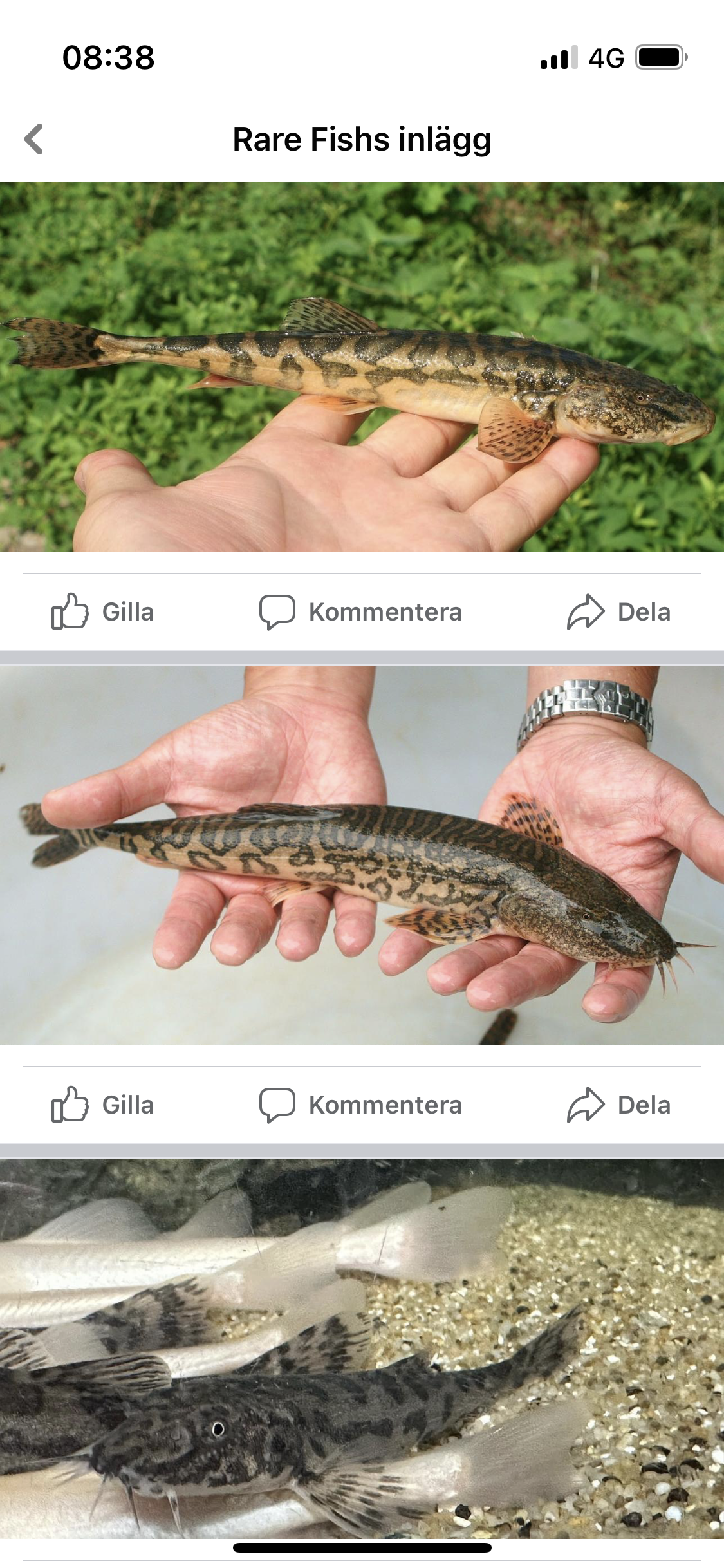Open the fish photo held over green plants
The image size is (724, 1568).
pos(362,367)
